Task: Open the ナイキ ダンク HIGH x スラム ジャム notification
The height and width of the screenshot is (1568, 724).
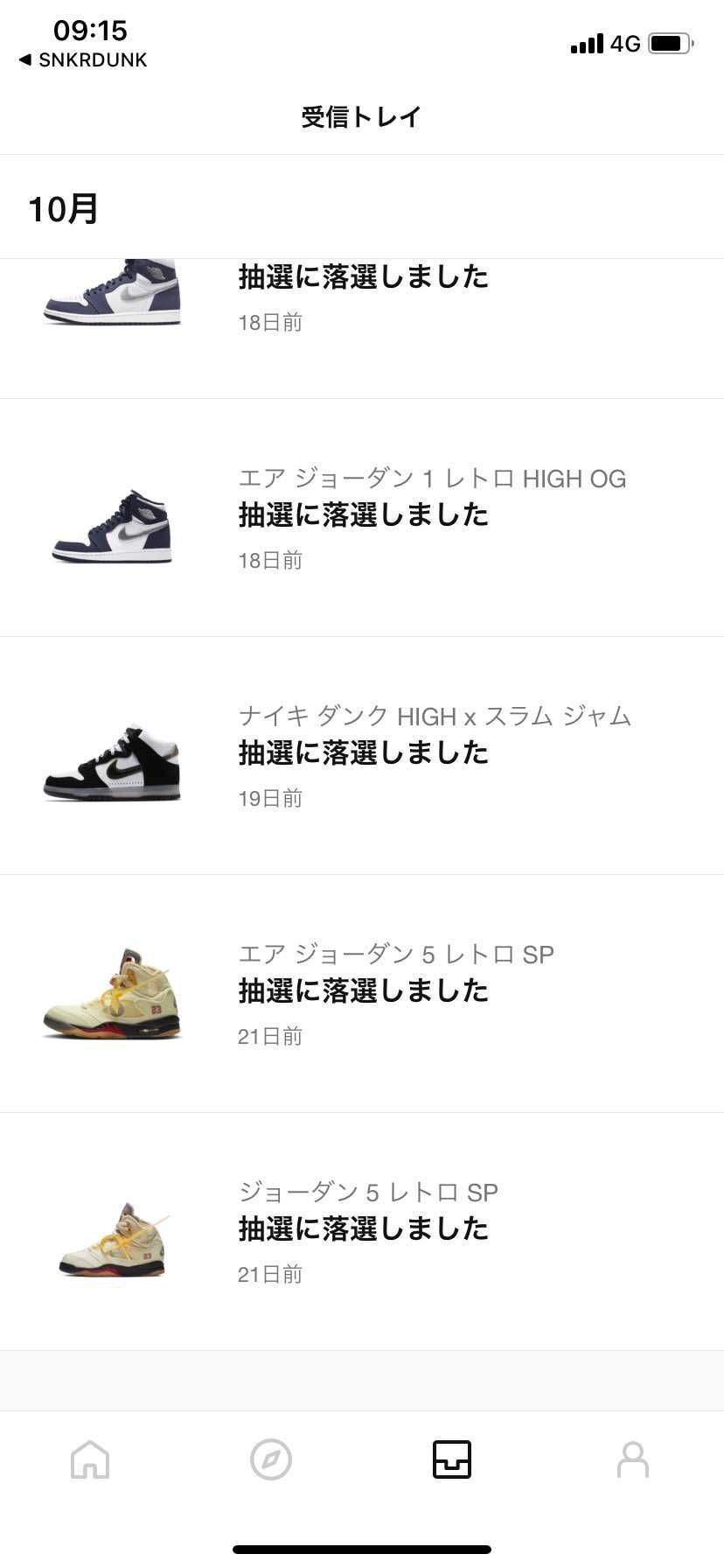Action: click(435, 754)
